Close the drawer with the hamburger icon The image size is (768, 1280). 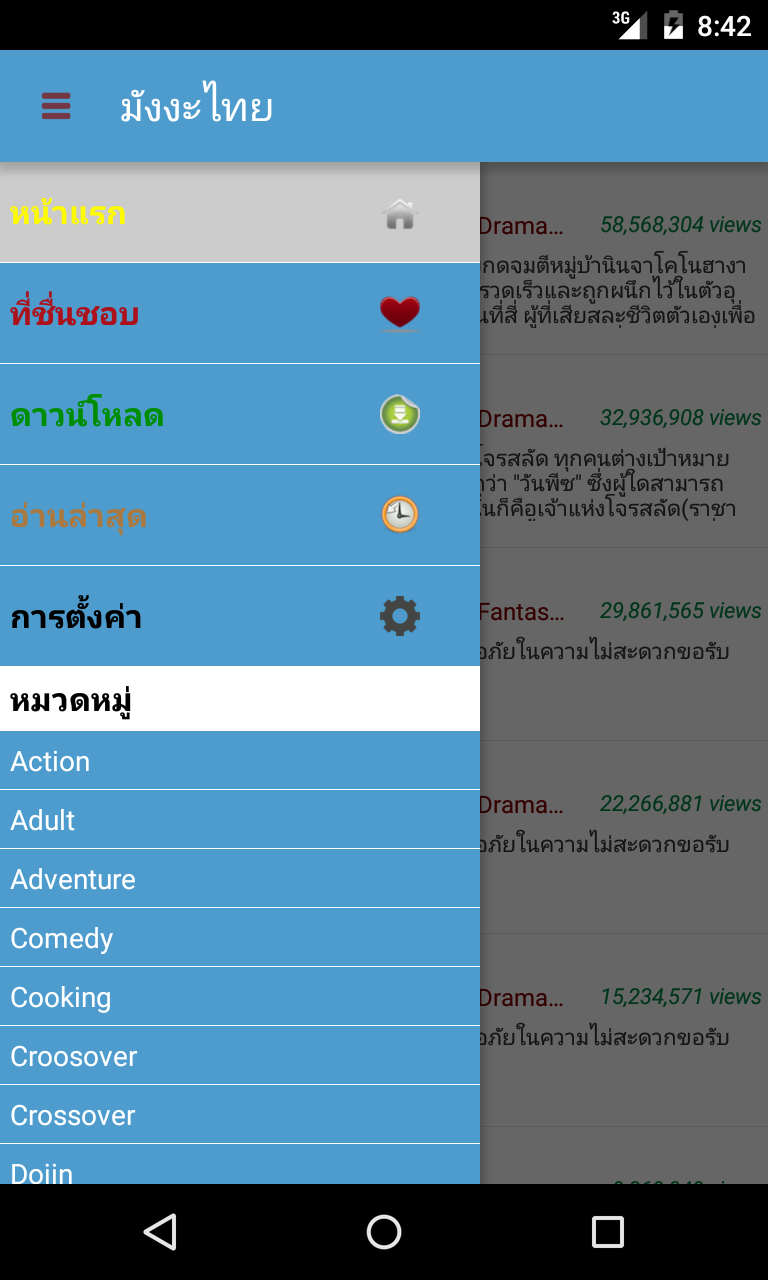coord(56,106)
